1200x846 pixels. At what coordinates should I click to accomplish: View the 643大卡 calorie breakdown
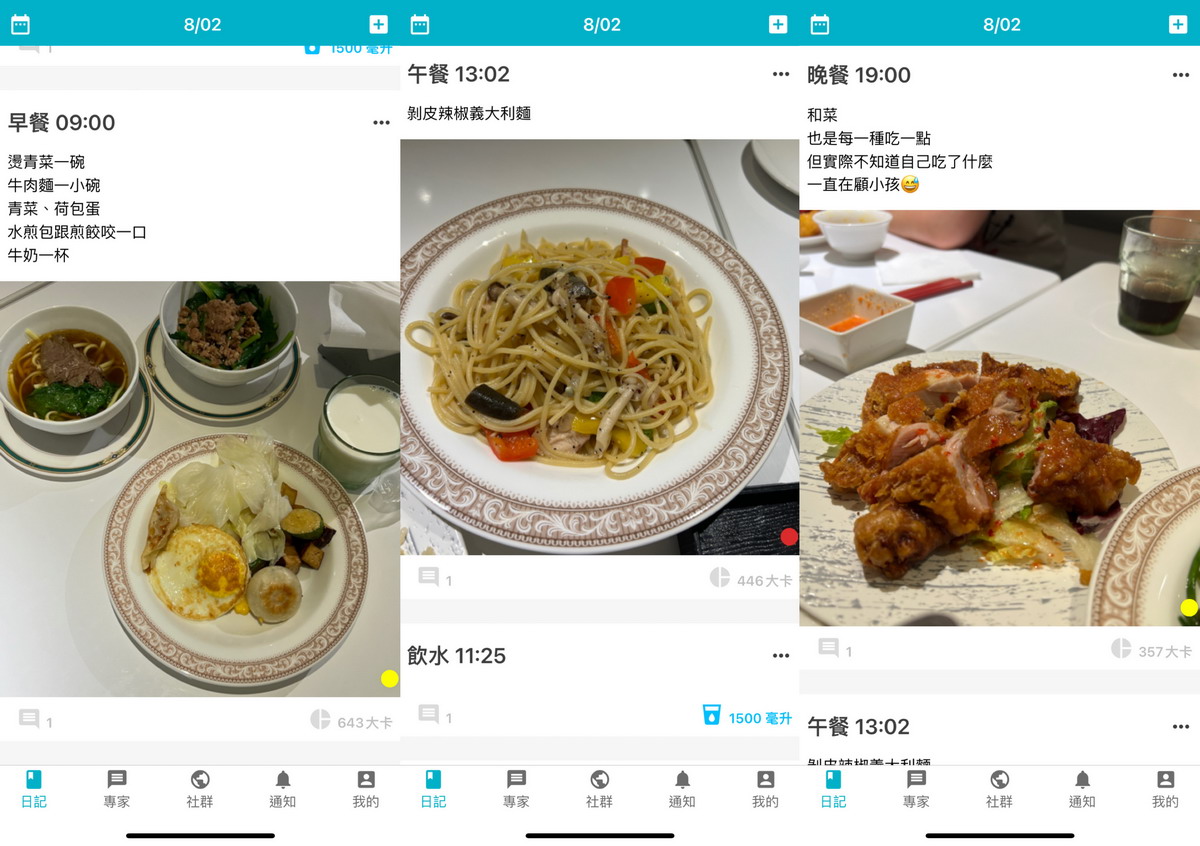(352, 721)
